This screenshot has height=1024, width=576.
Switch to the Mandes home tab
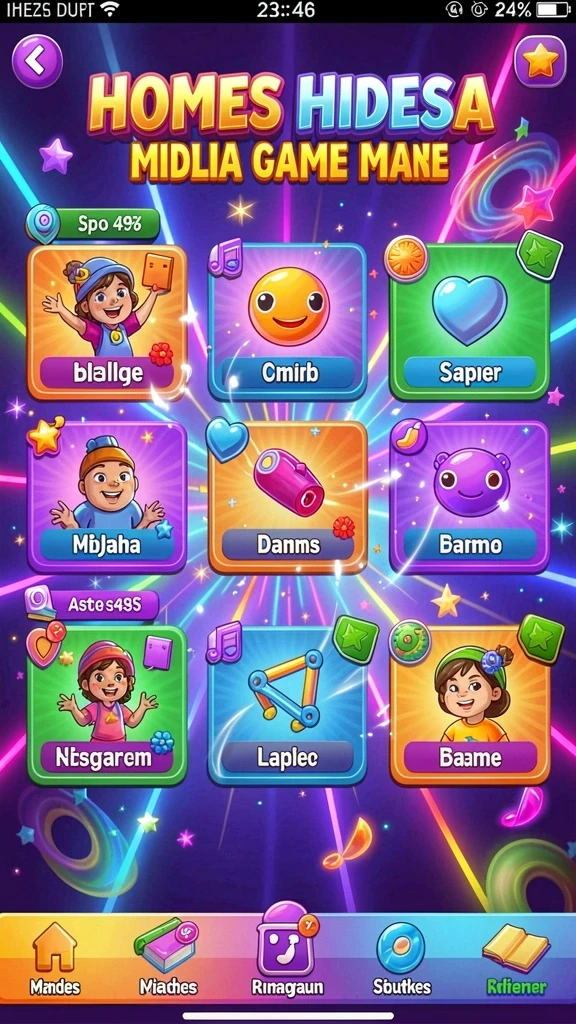[55, 959]
